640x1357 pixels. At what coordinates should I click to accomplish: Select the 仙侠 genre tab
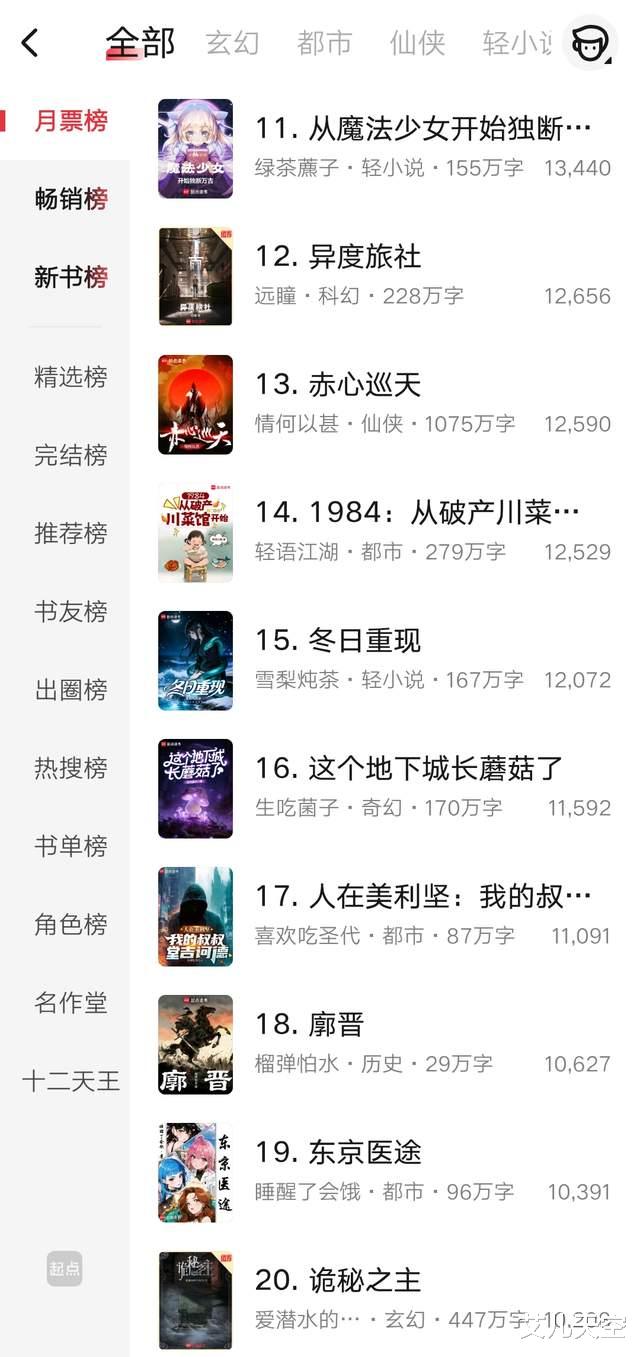(417, 43)
